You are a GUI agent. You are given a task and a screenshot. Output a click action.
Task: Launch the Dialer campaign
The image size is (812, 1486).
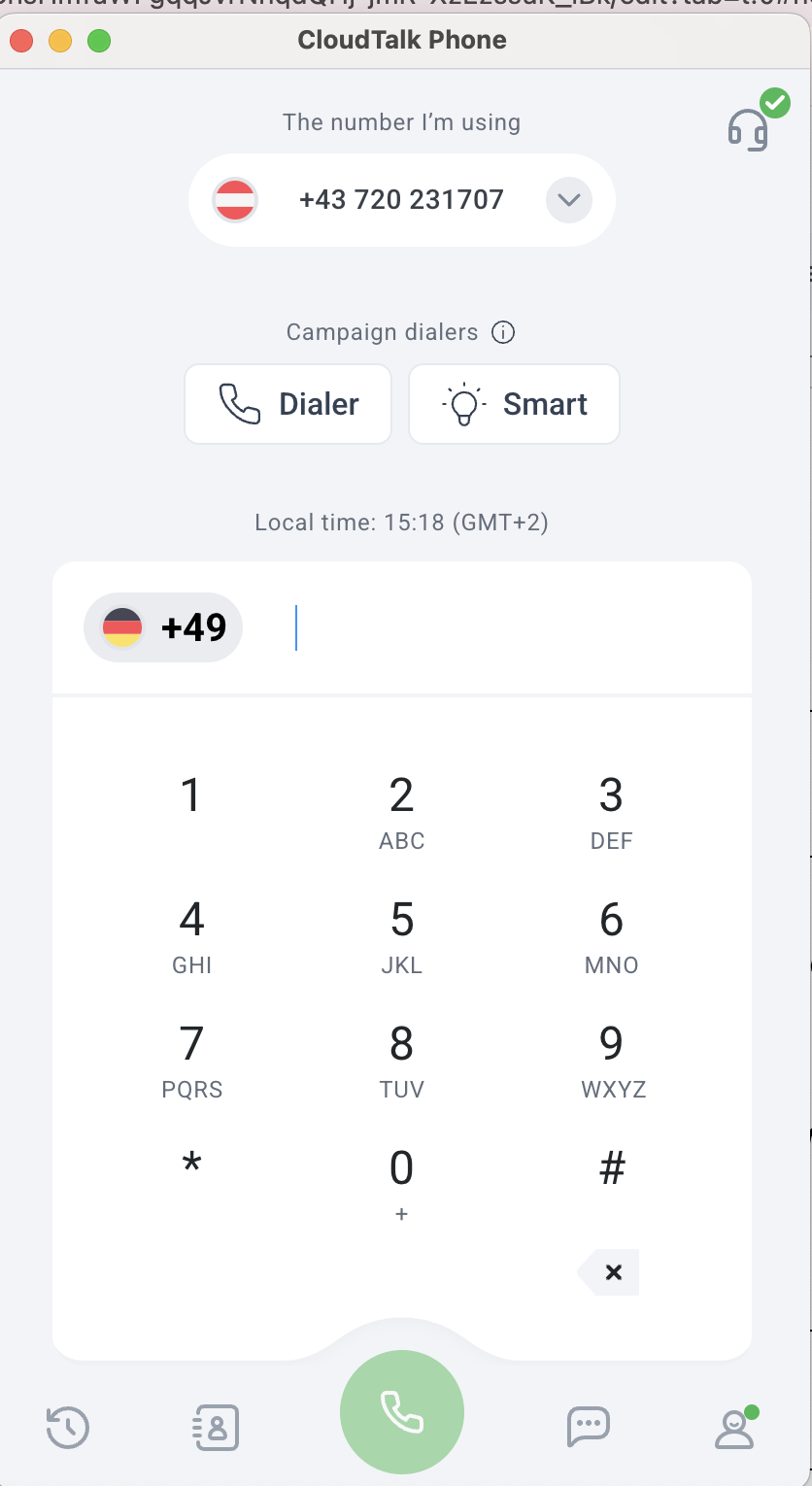pyautogui.click(x=288, y=404)
